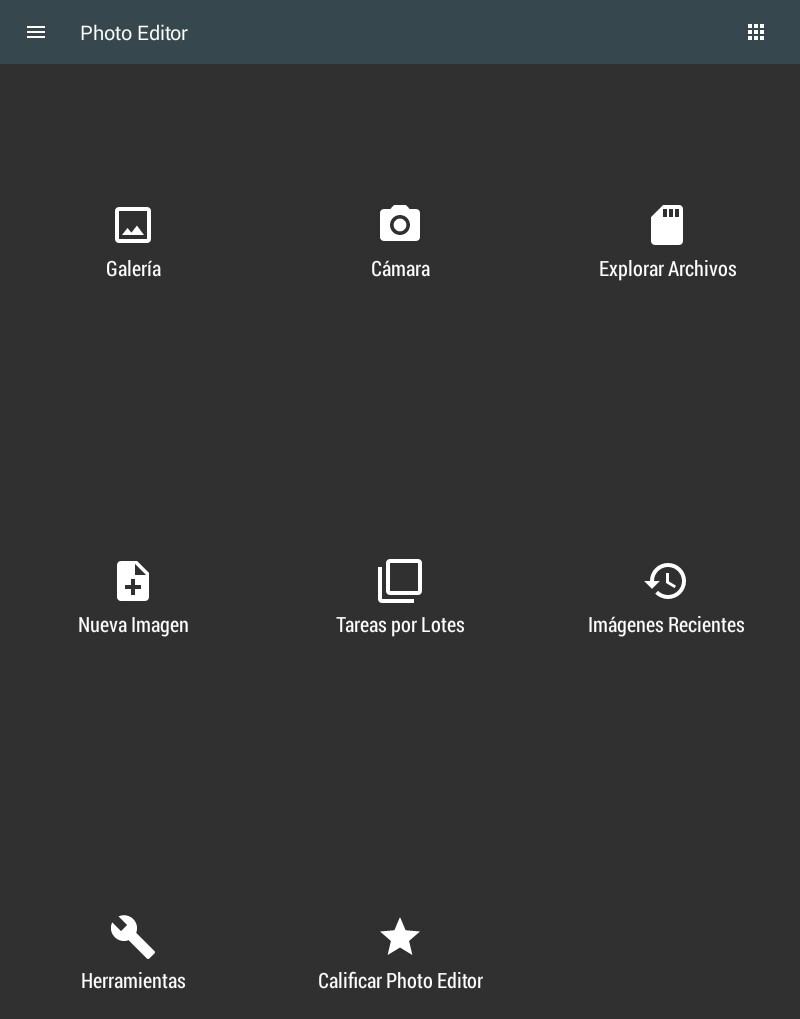800x1019 pixels.
Task: Tap the apps grid icon in toolbar
Action: (756, 32)
